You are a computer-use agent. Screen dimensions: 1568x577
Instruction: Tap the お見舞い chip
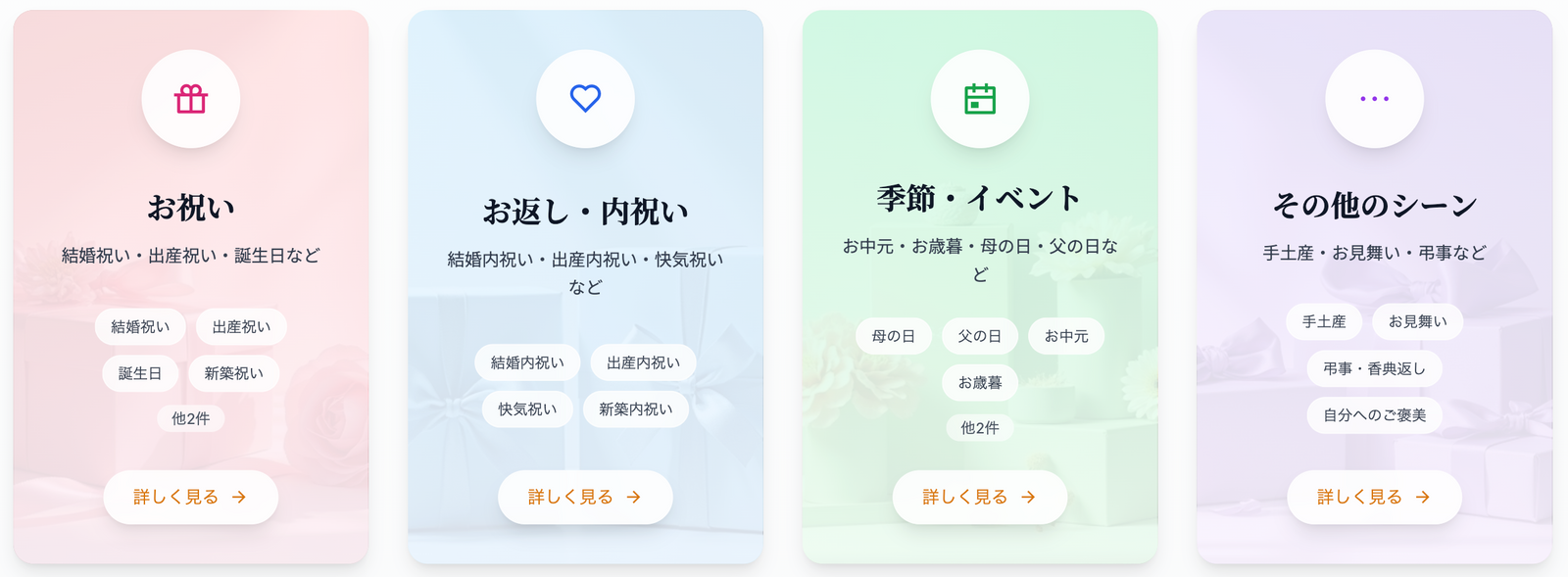(1417, 321)
